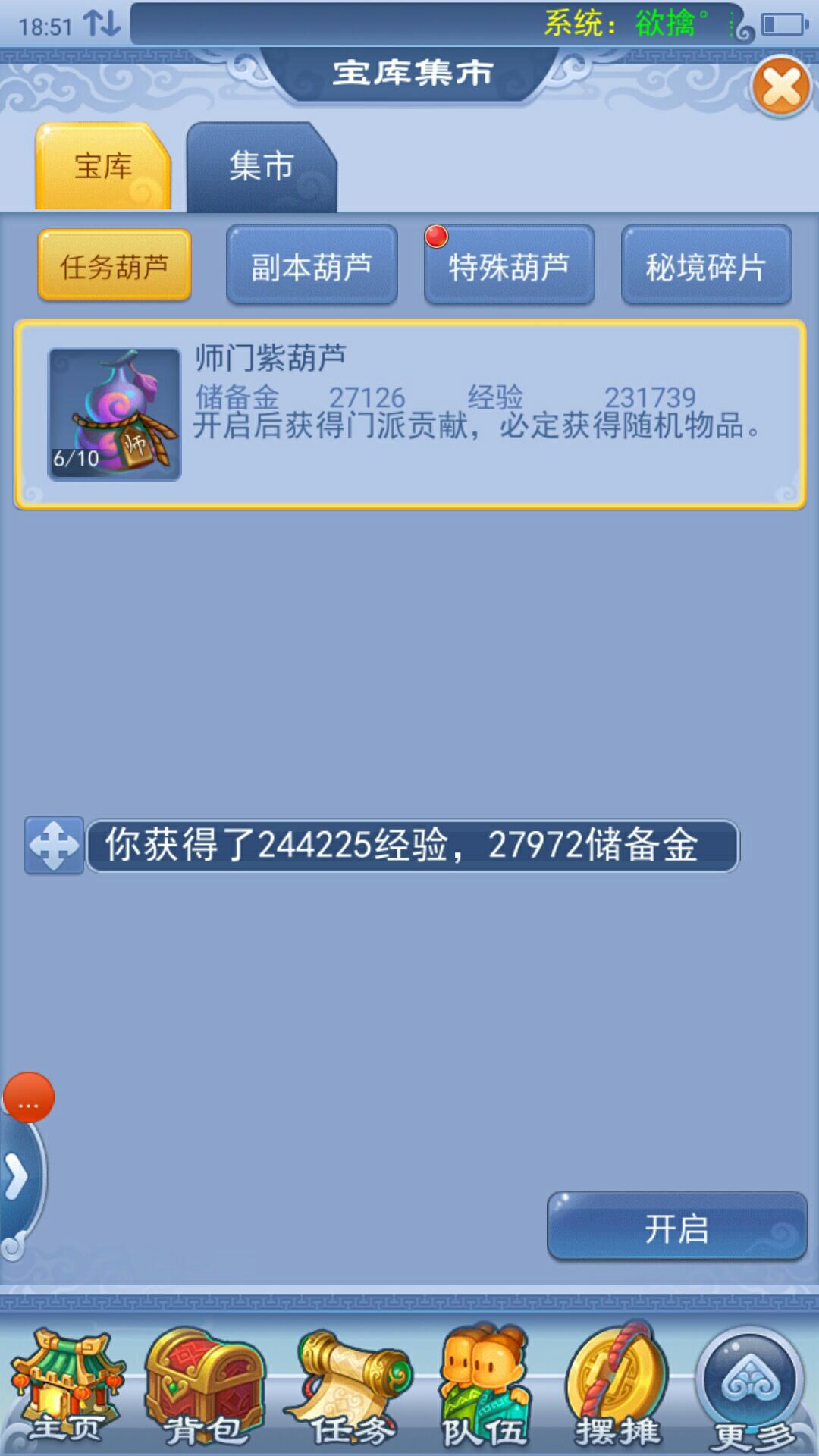Screen dimensions: 819x1456
Task: Tap 开启 to open the gourd
Action: pyautogui.click(x=676, y=1228)
